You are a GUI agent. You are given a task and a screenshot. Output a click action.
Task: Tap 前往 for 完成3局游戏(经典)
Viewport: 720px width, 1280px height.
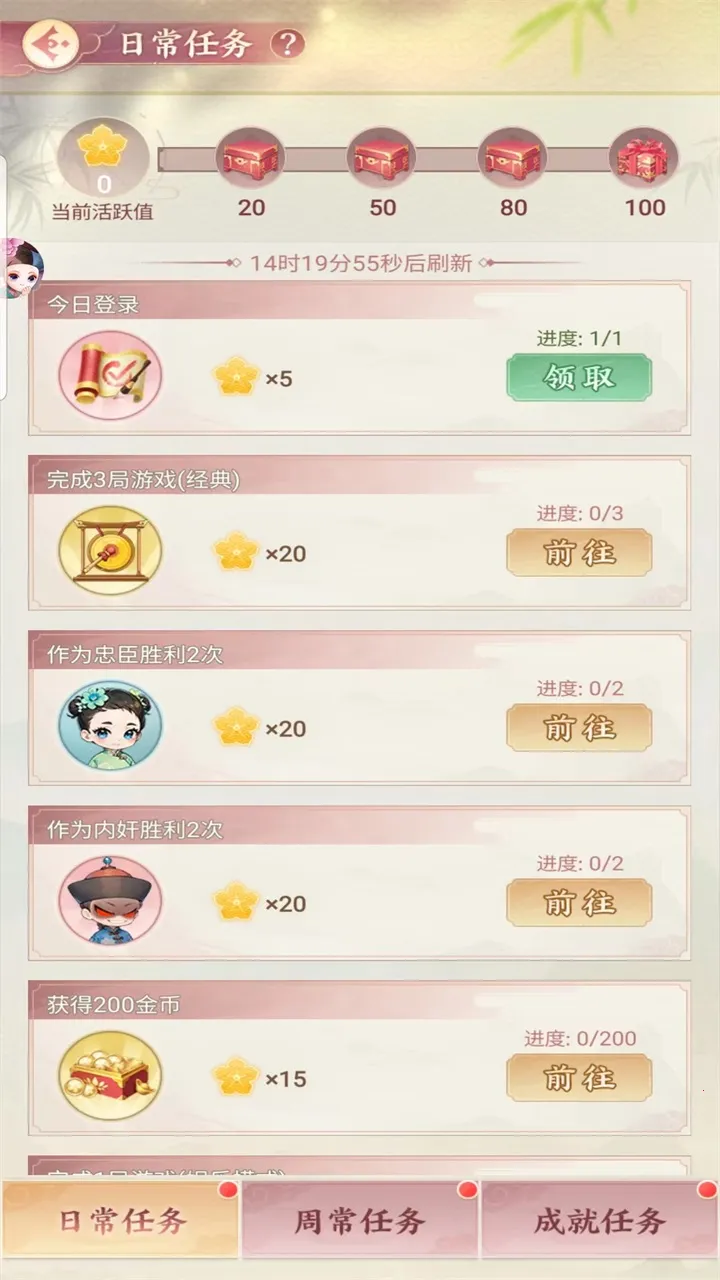coord(579,553)
